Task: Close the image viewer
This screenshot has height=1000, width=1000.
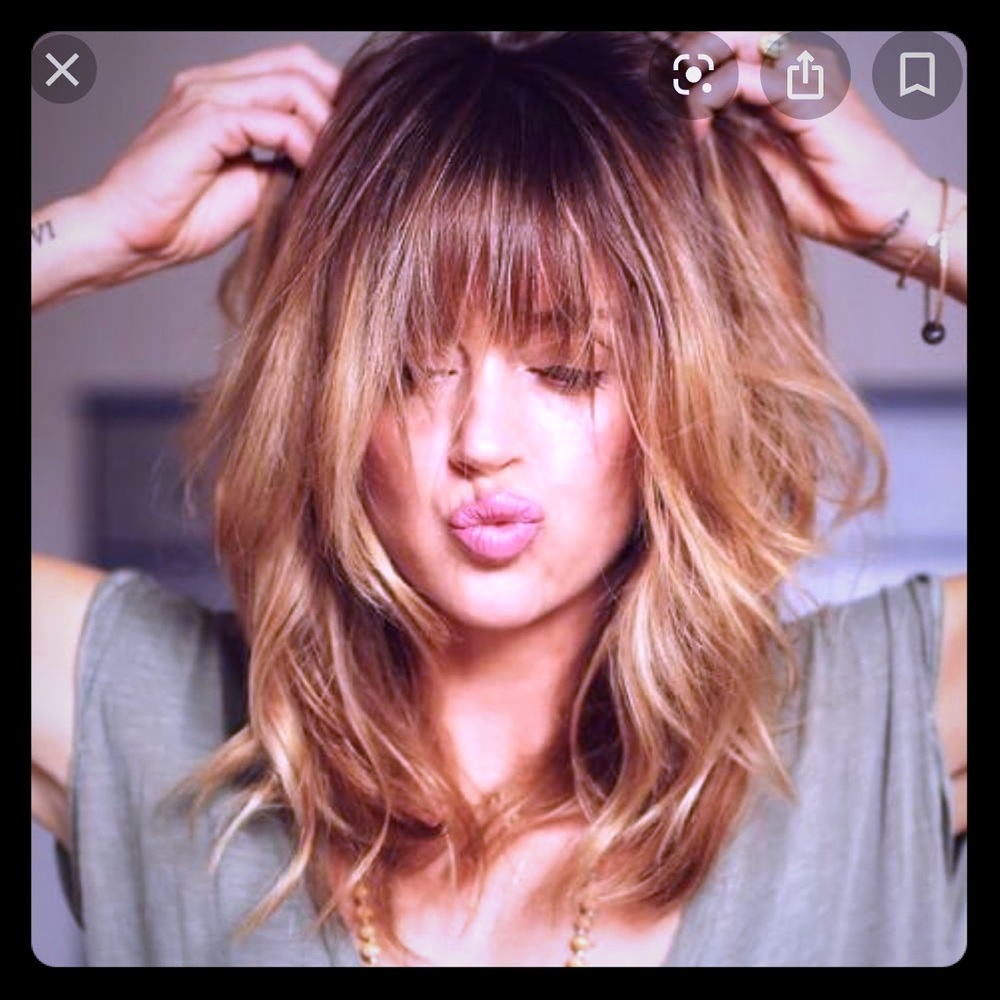Action: pos(63,70)
